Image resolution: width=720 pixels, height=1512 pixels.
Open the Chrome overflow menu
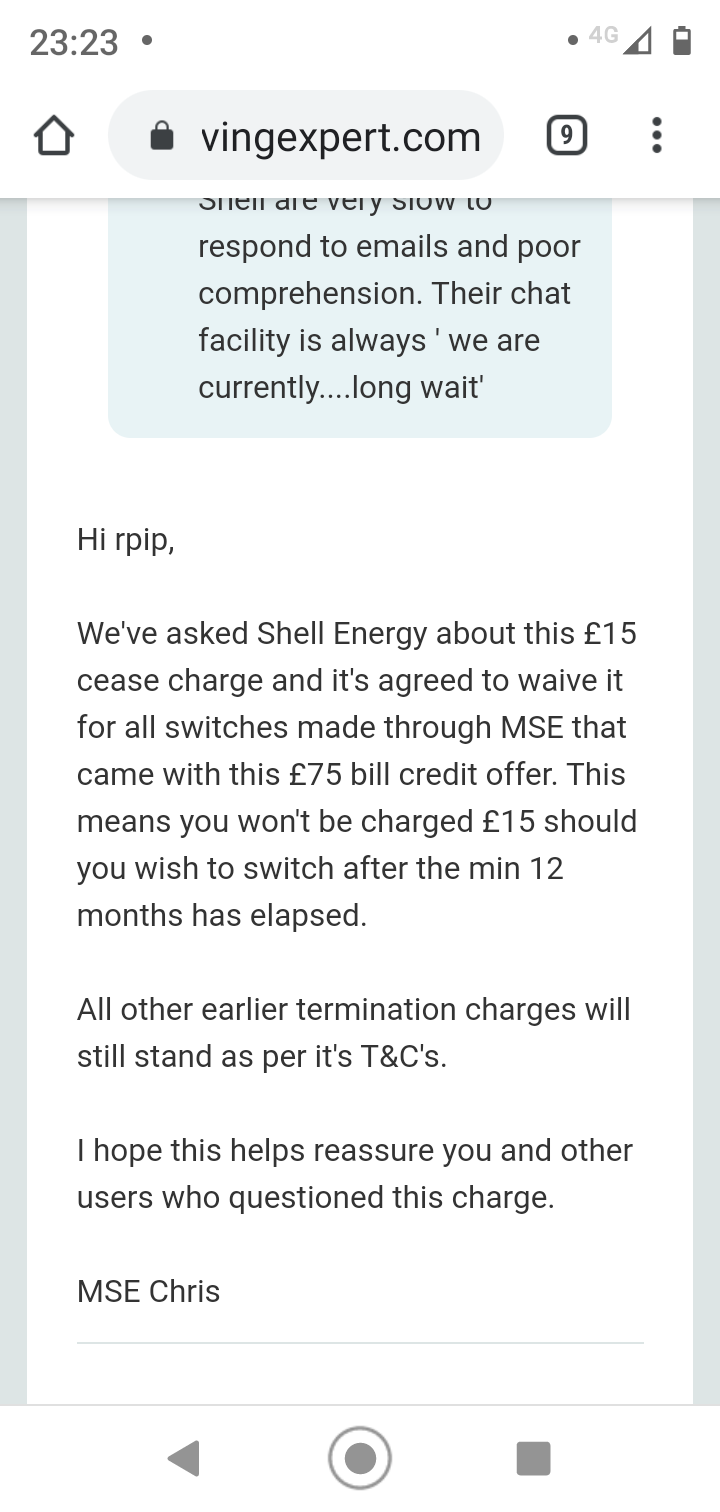click(656, 135)
